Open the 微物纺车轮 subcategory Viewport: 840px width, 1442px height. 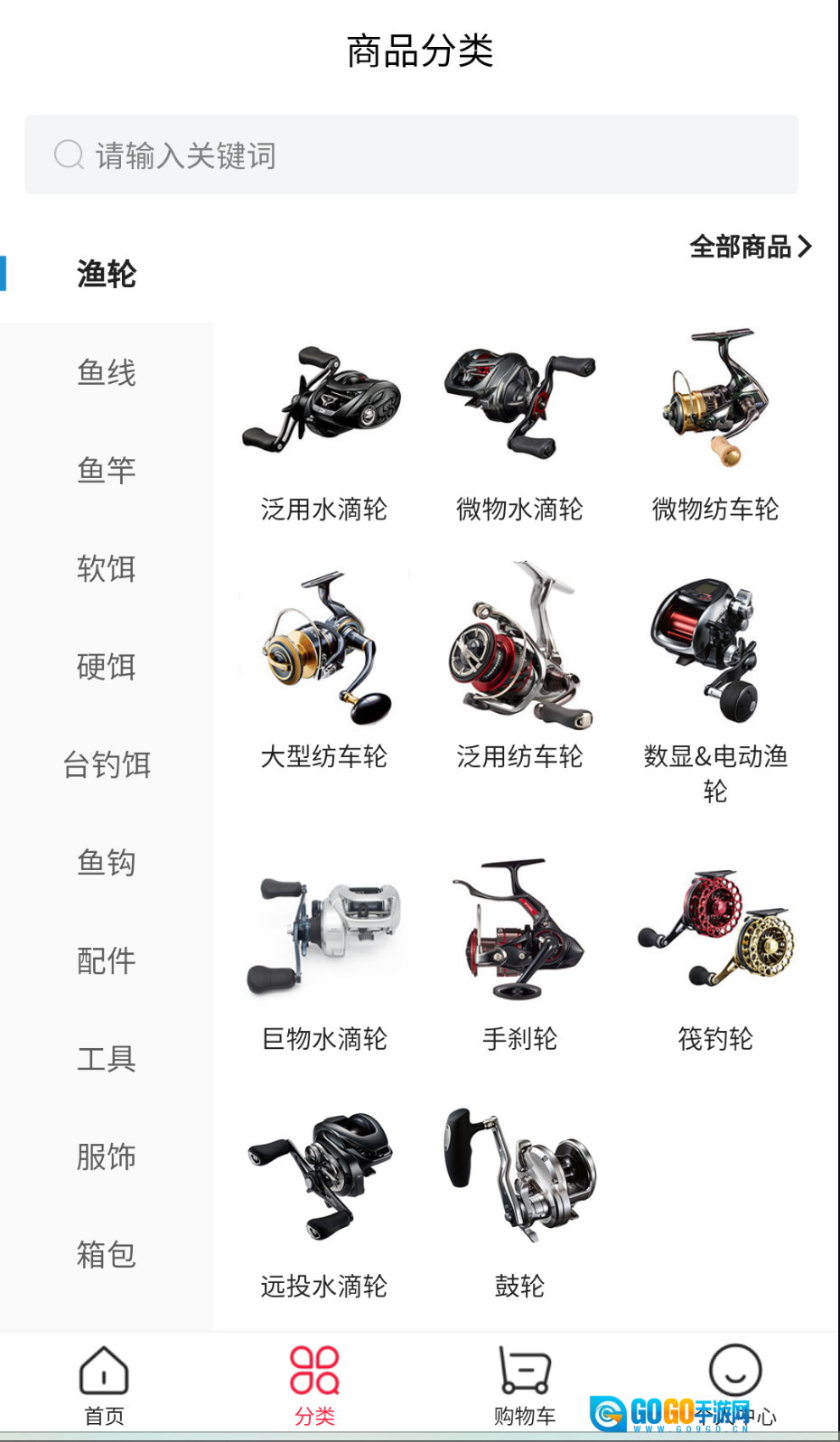click(714, 425)
